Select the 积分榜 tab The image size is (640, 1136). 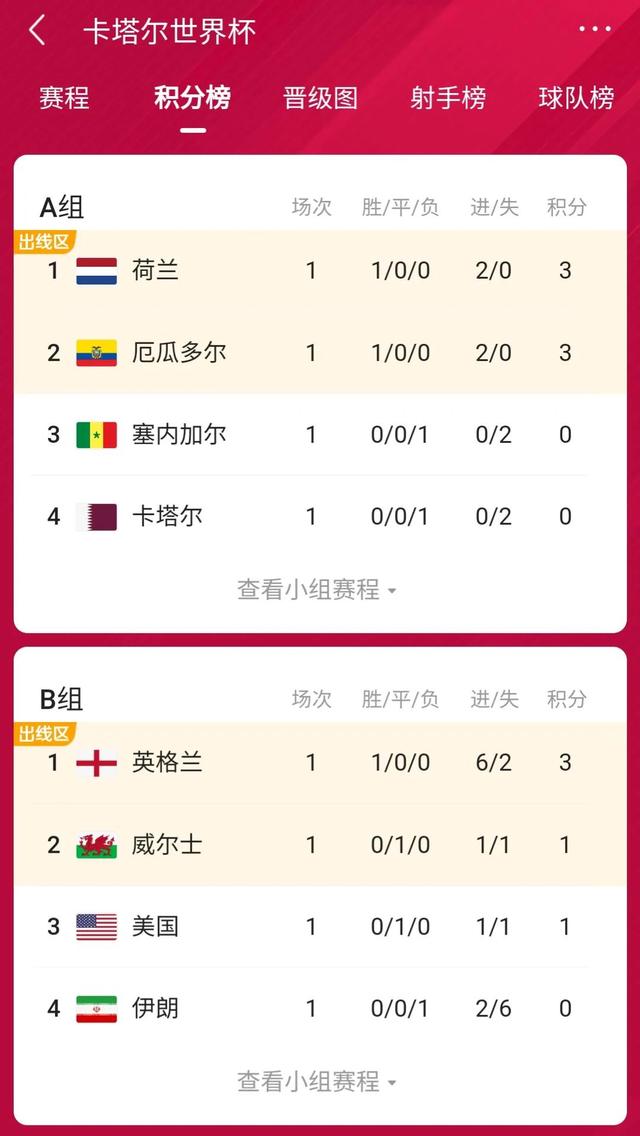pyautogui.click(x=192, y=98)
